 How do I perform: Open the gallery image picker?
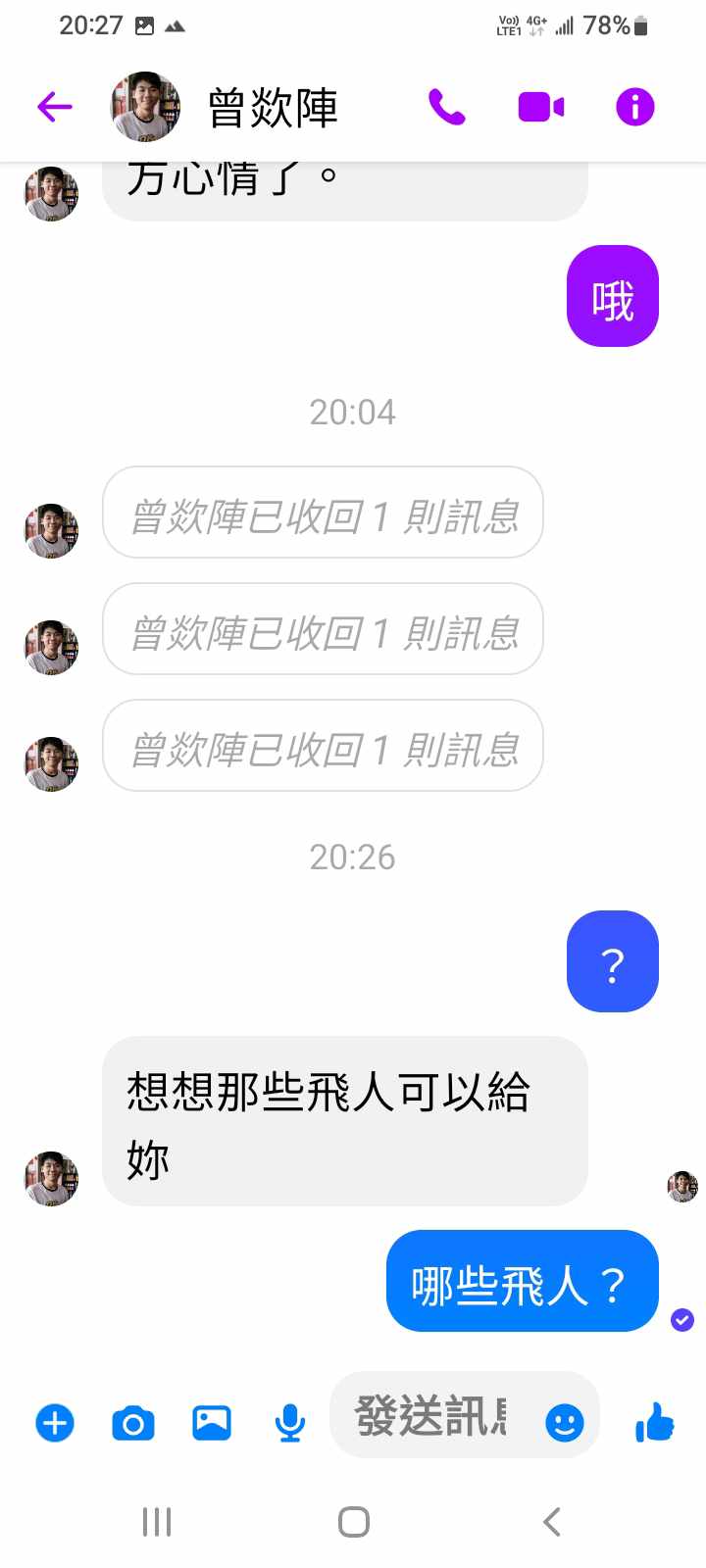click(x=212, y=1422)
